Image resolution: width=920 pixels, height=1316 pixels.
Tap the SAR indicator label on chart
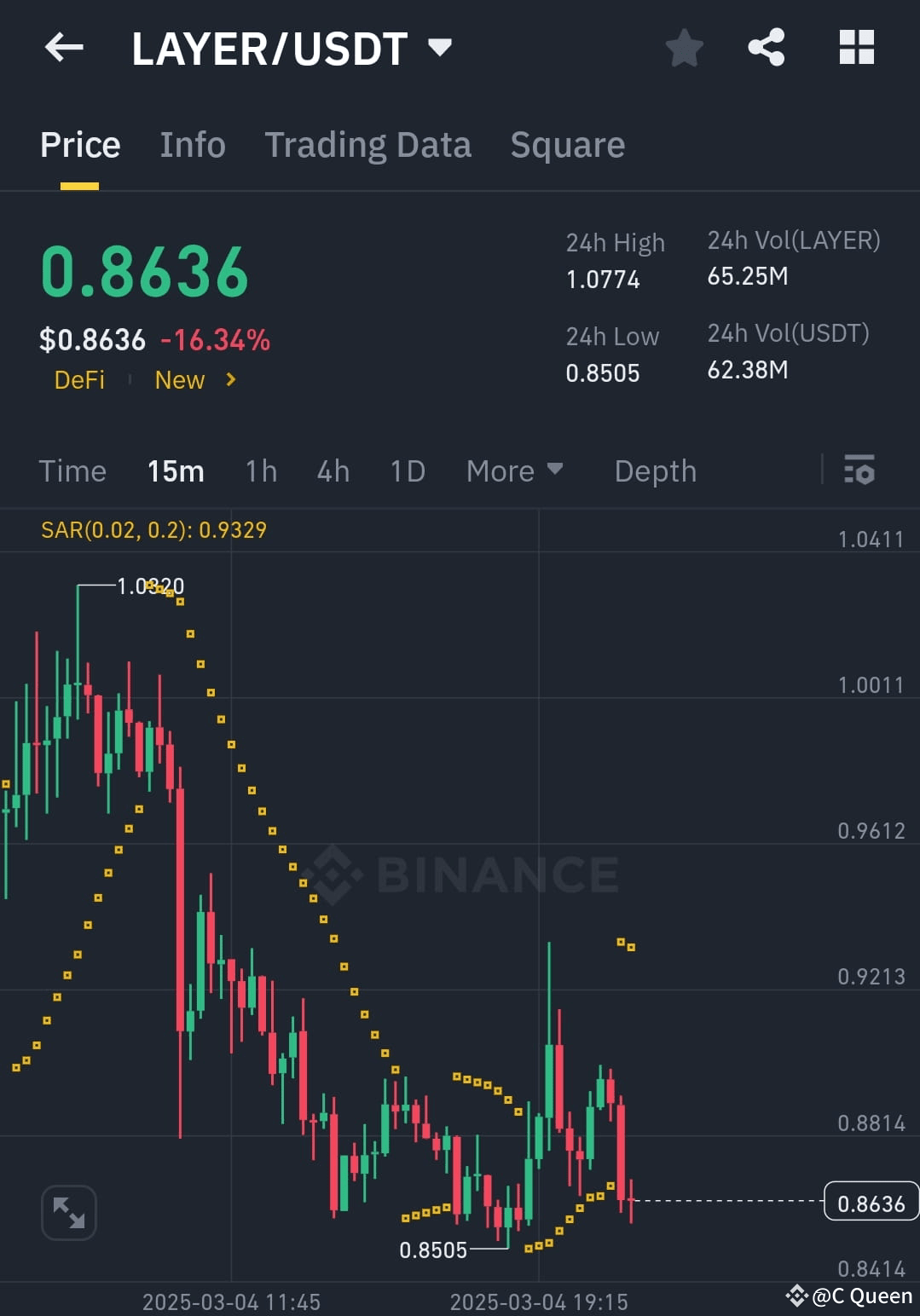[153, 530]
